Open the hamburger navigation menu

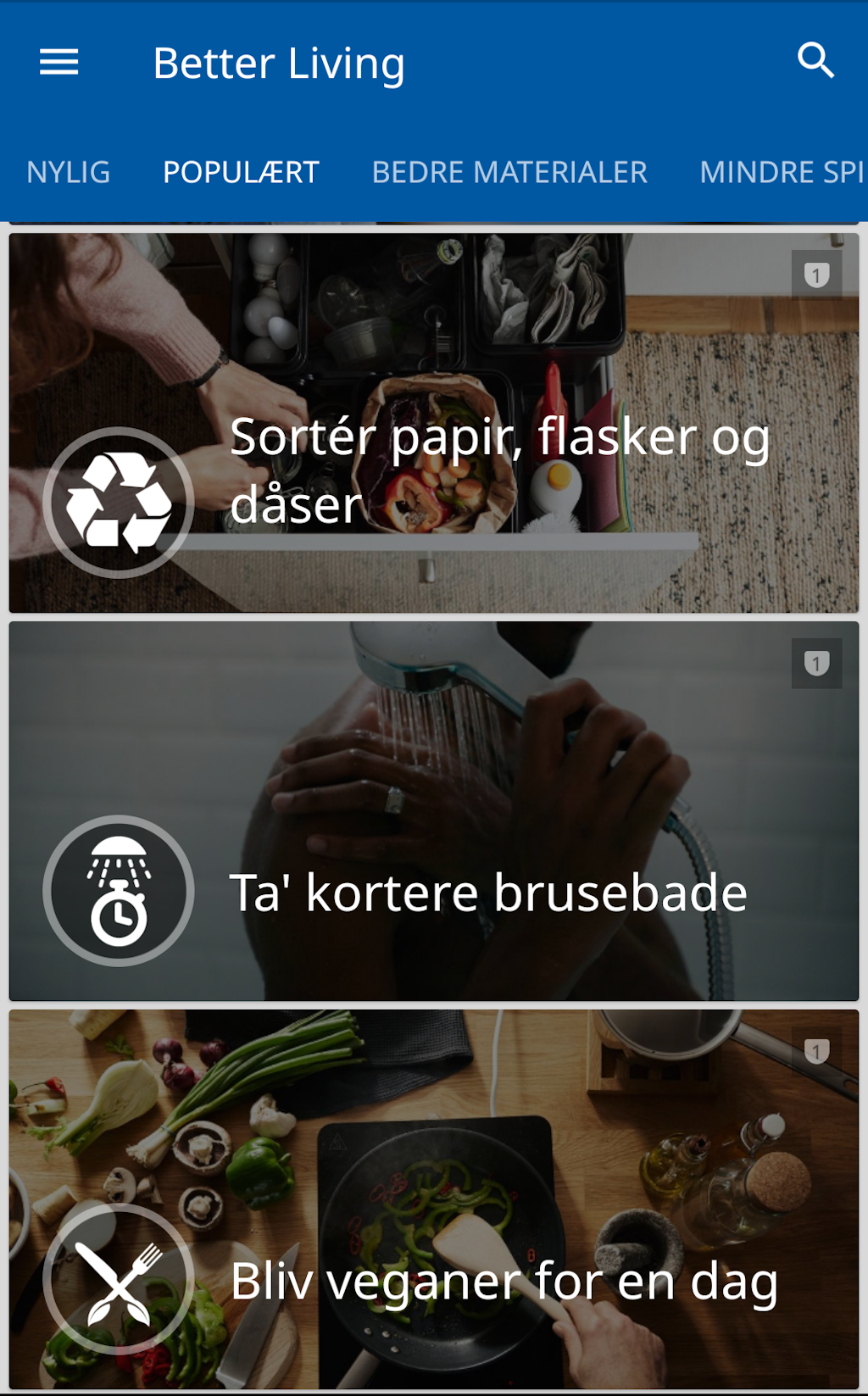click(58, 62)
